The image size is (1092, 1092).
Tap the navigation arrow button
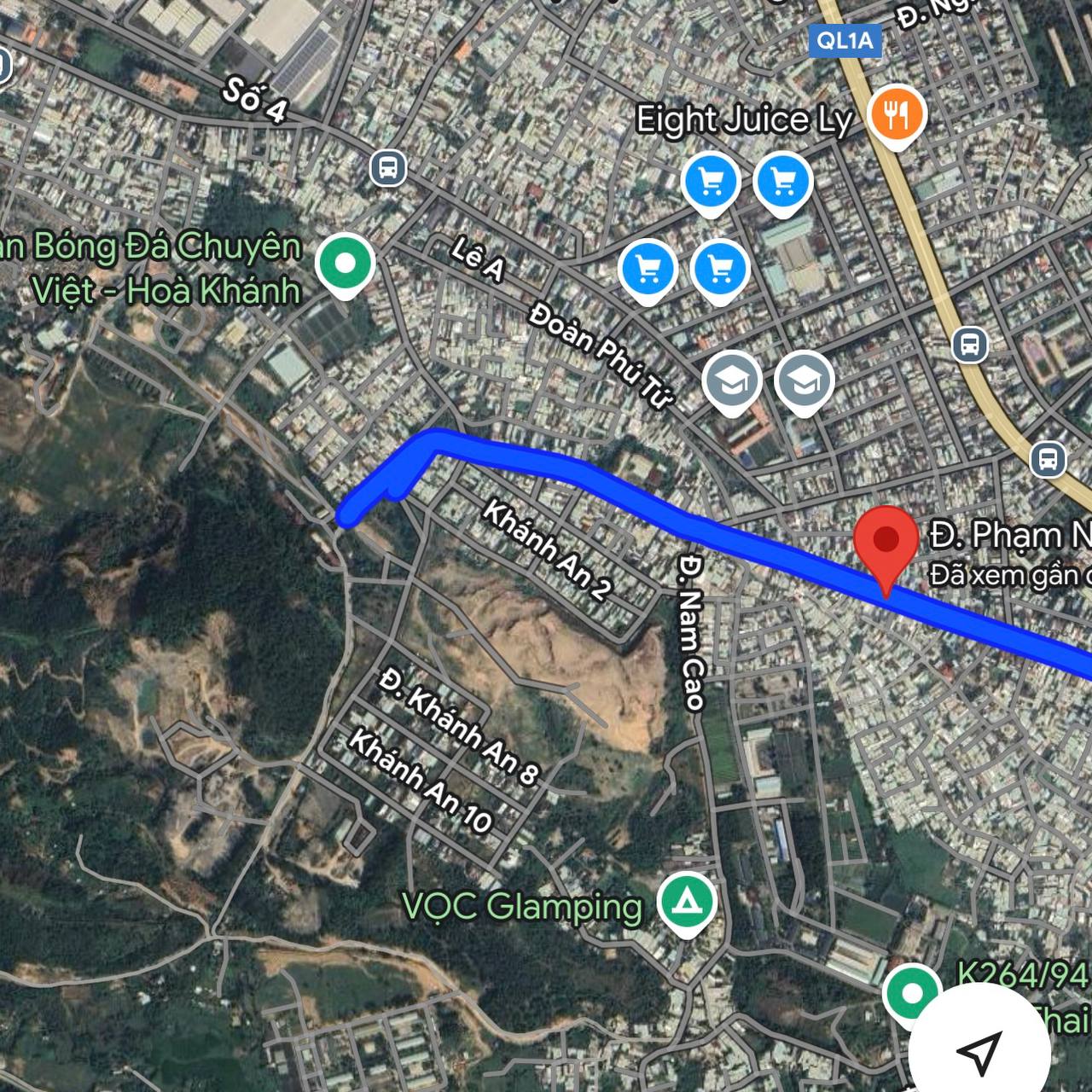click(x=979, y=1053)
